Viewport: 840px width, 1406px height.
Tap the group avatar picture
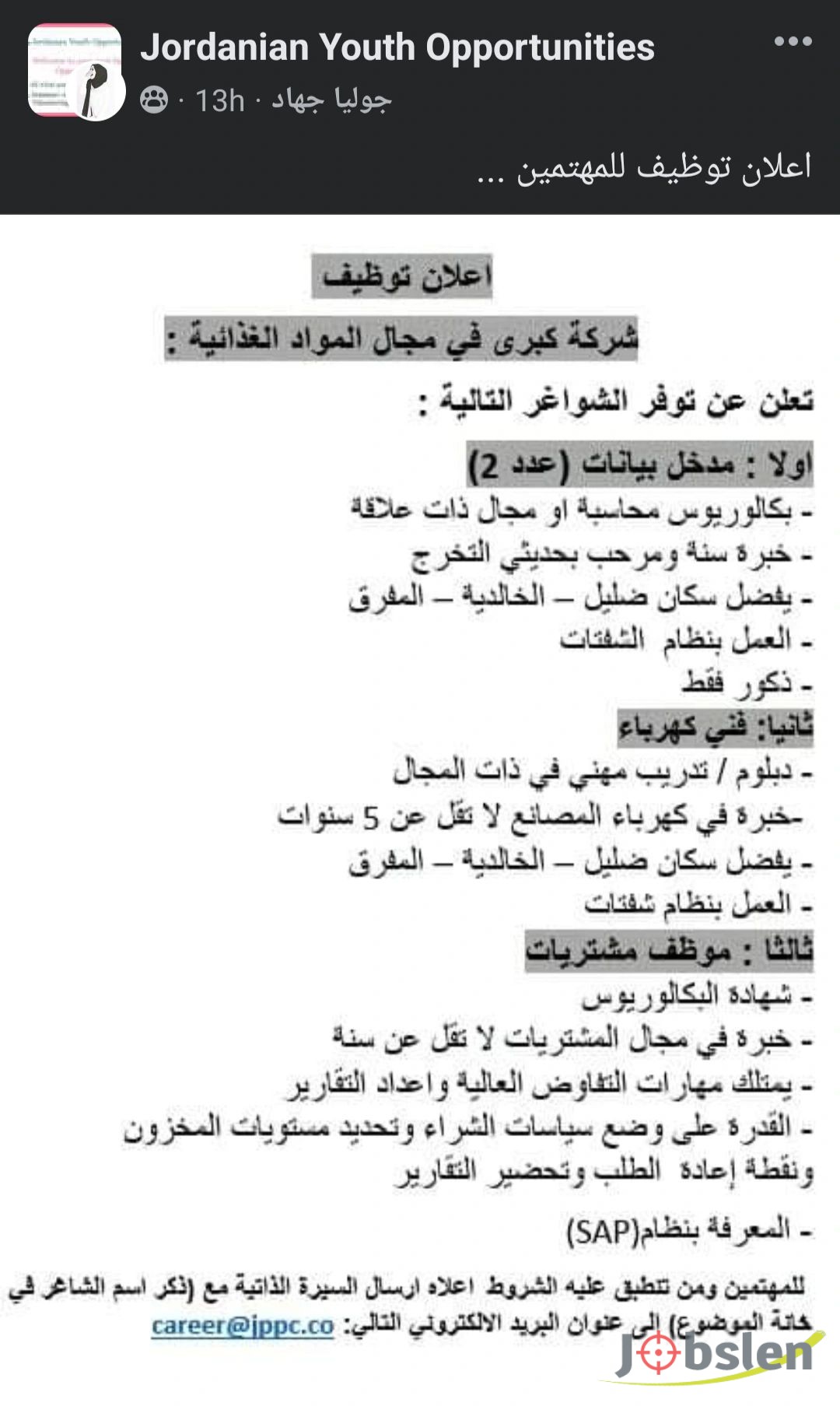point(75,72)
